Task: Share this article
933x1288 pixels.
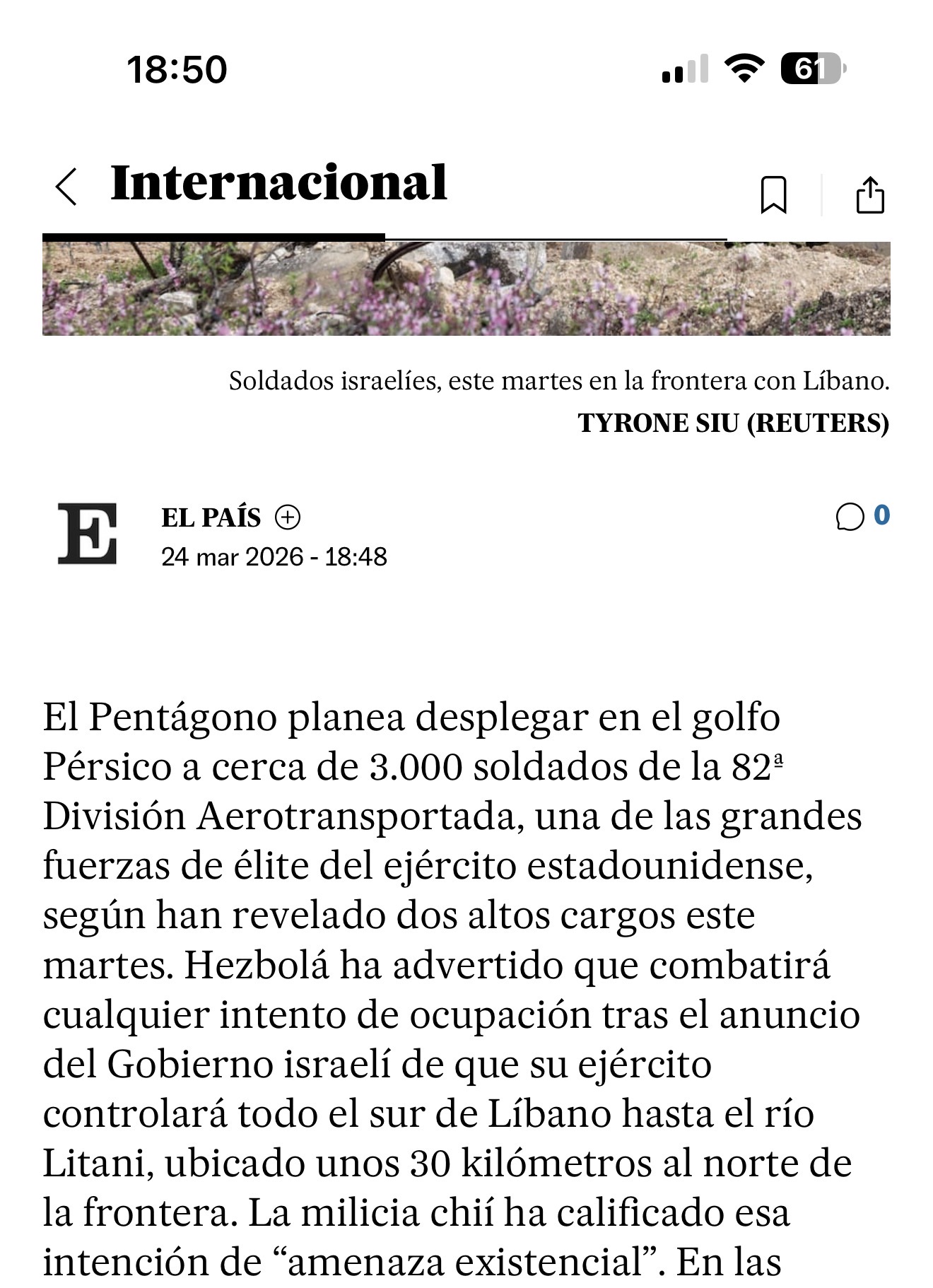Action: 869,194
